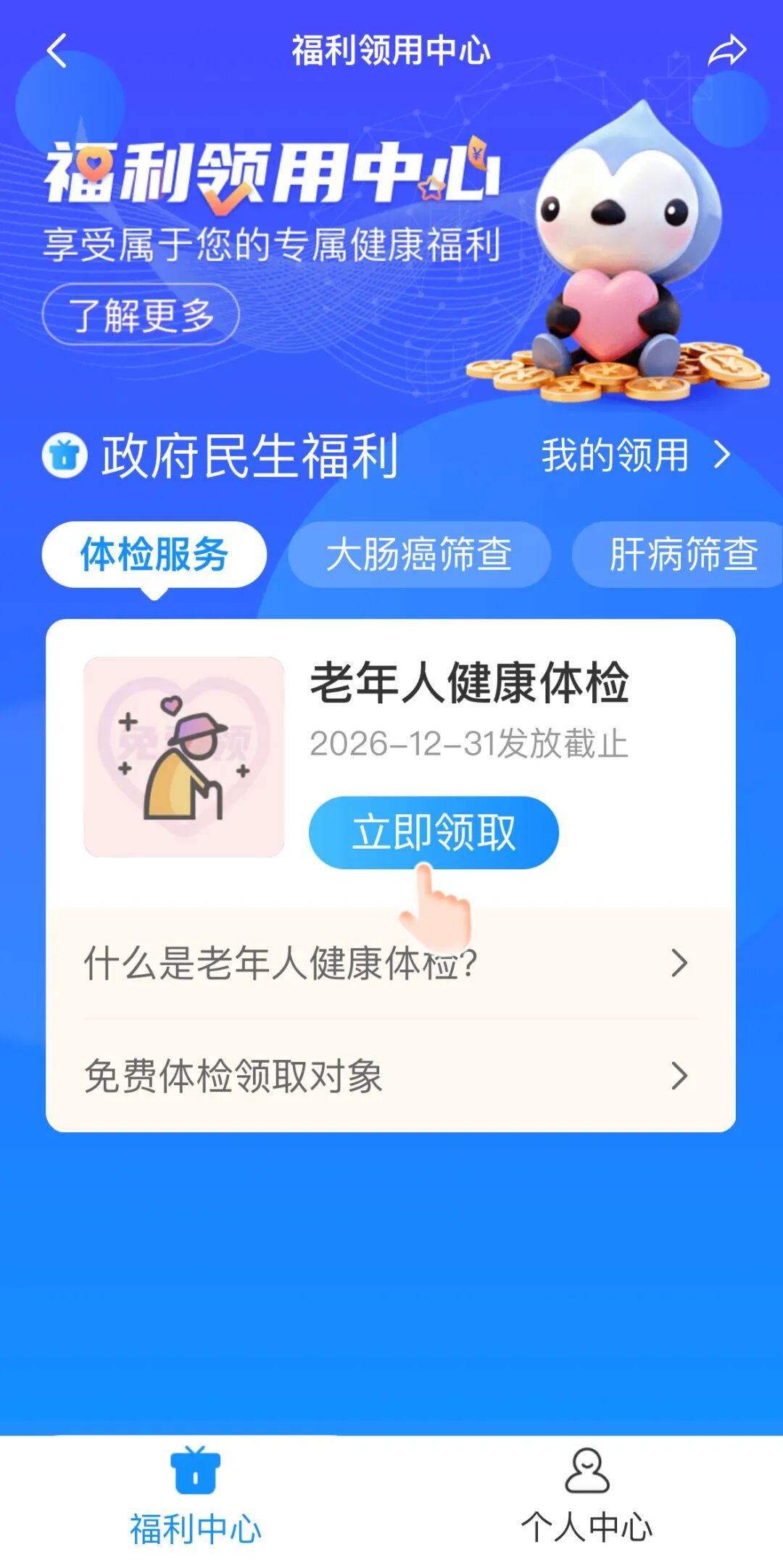This screenshot has height=1568, width=783.
Task: Switch to the 大肠癌筛查 tab
Action: click(x=419, y=555)
